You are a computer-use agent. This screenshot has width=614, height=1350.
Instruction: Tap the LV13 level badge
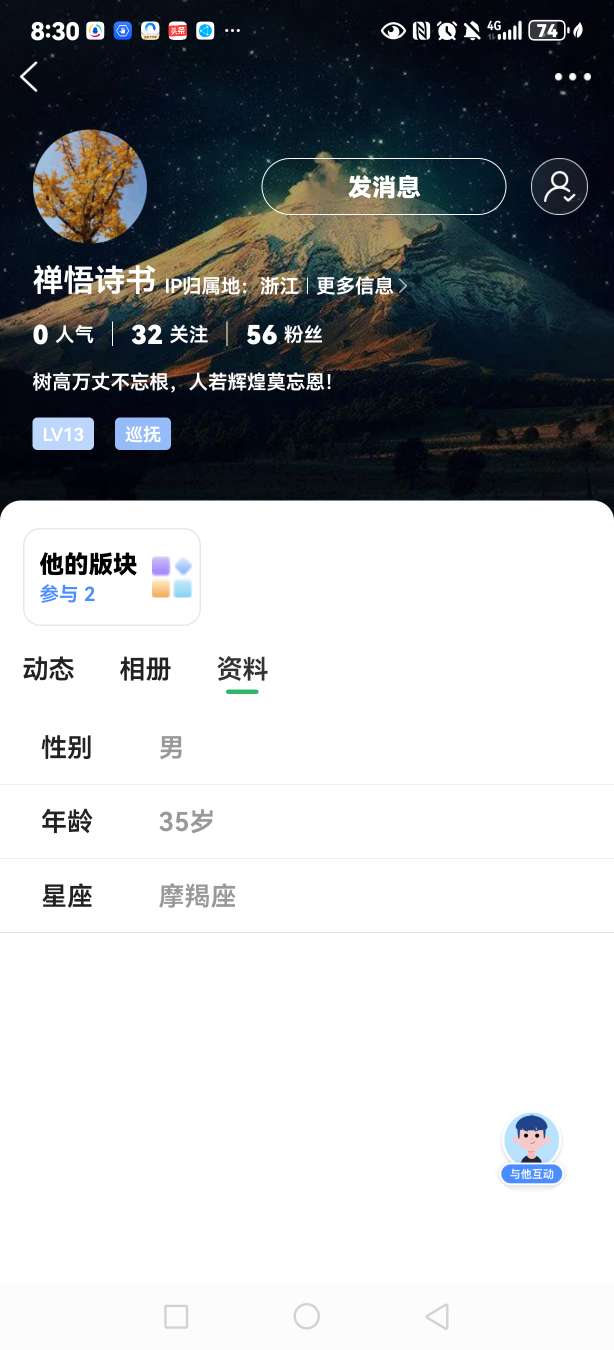click(63, 434)
